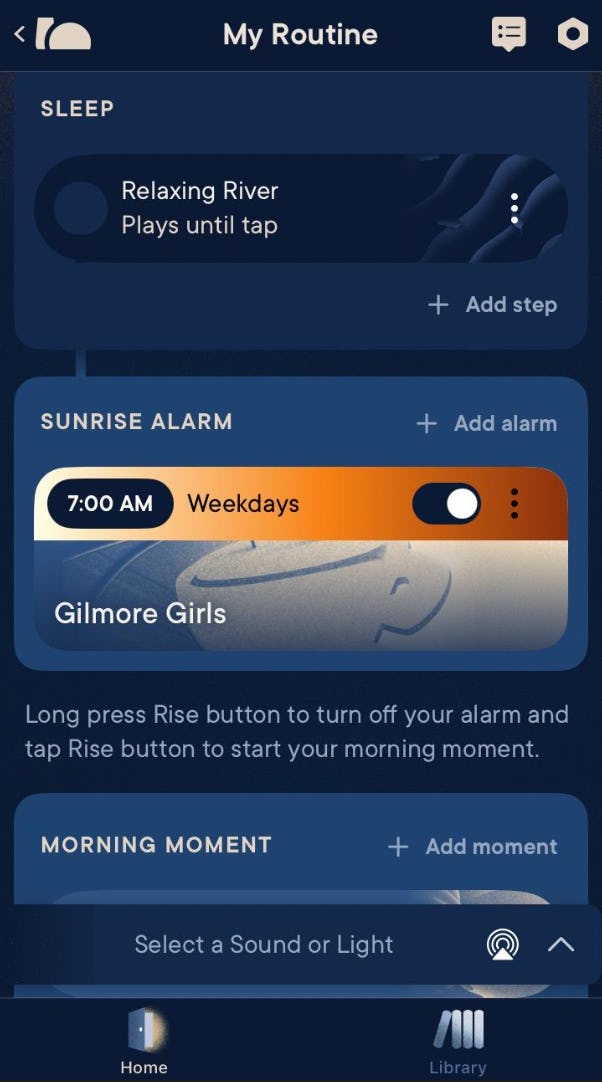
Task: Add moment to Morning Moment
Action: point(472,846)
